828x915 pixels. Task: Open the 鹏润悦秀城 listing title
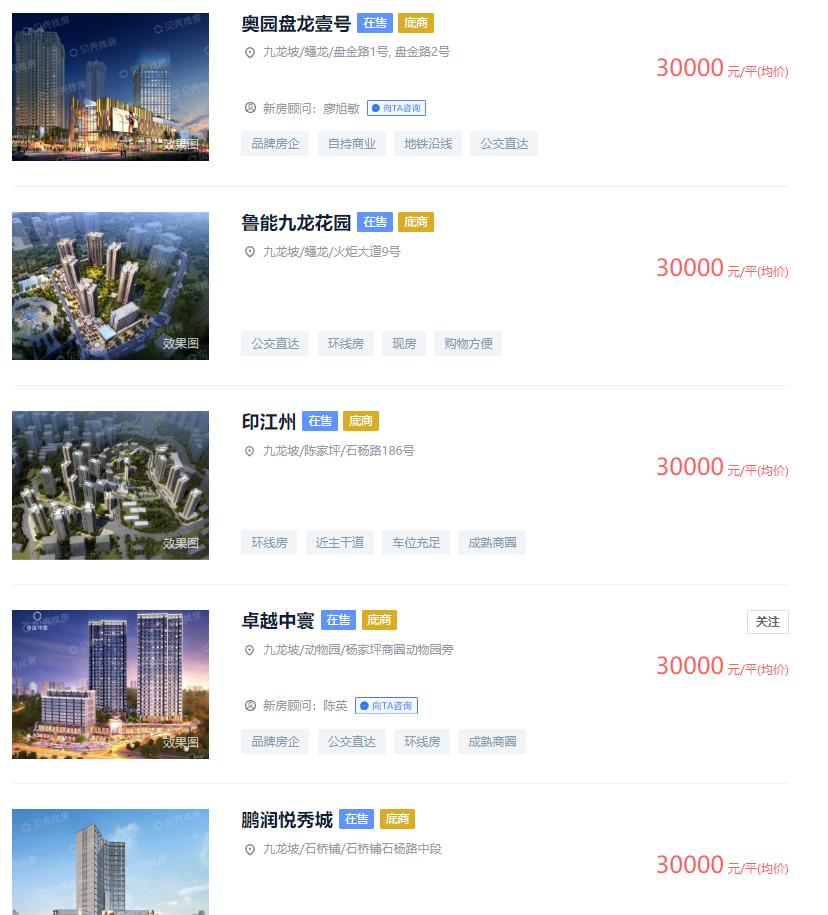pos(287,820)
